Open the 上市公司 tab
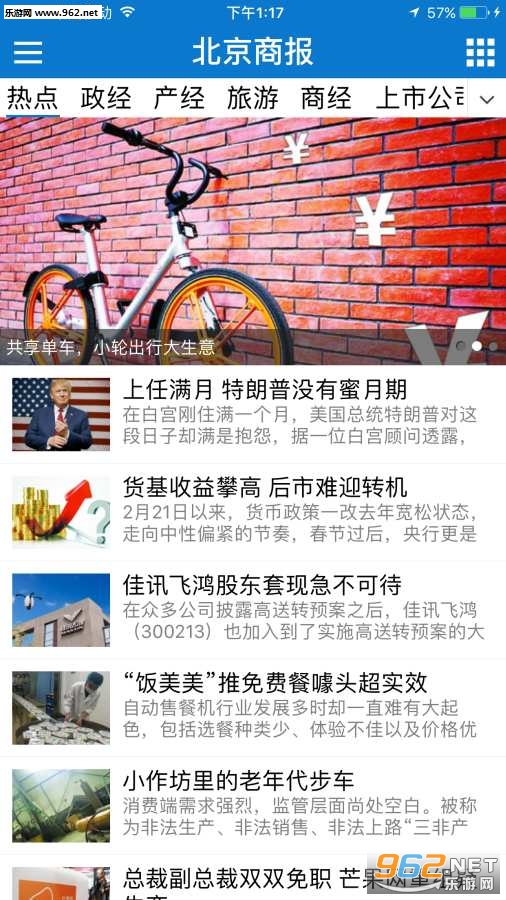The width and height of the screenshot is (506, 900). (421, 98)
